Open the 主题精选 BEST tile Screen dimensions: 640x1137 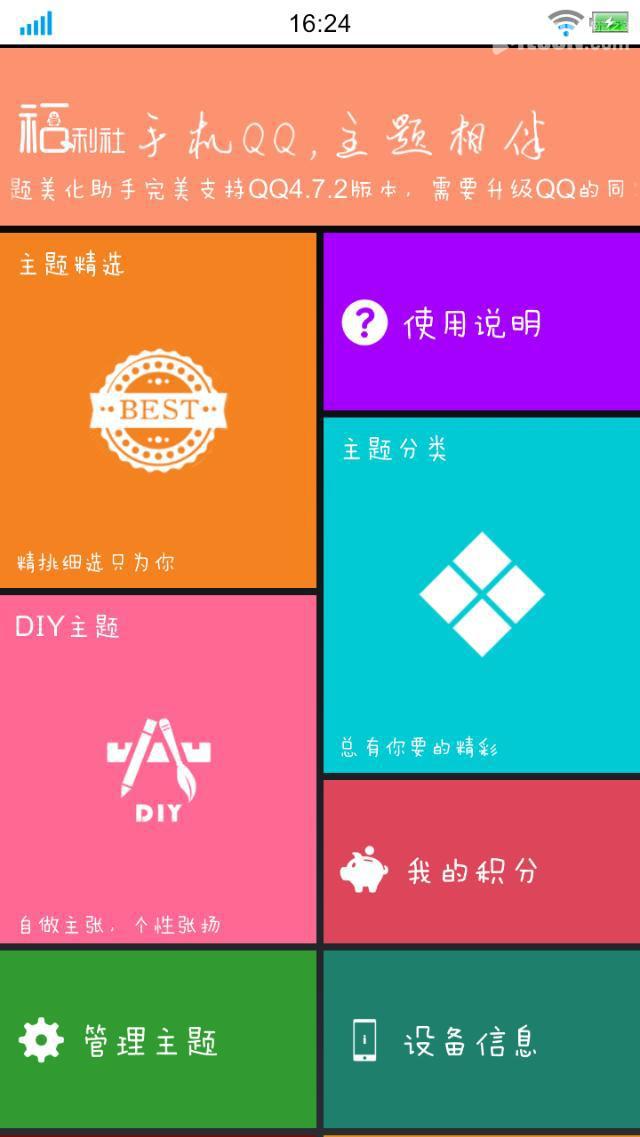click(x=158, y=410)
